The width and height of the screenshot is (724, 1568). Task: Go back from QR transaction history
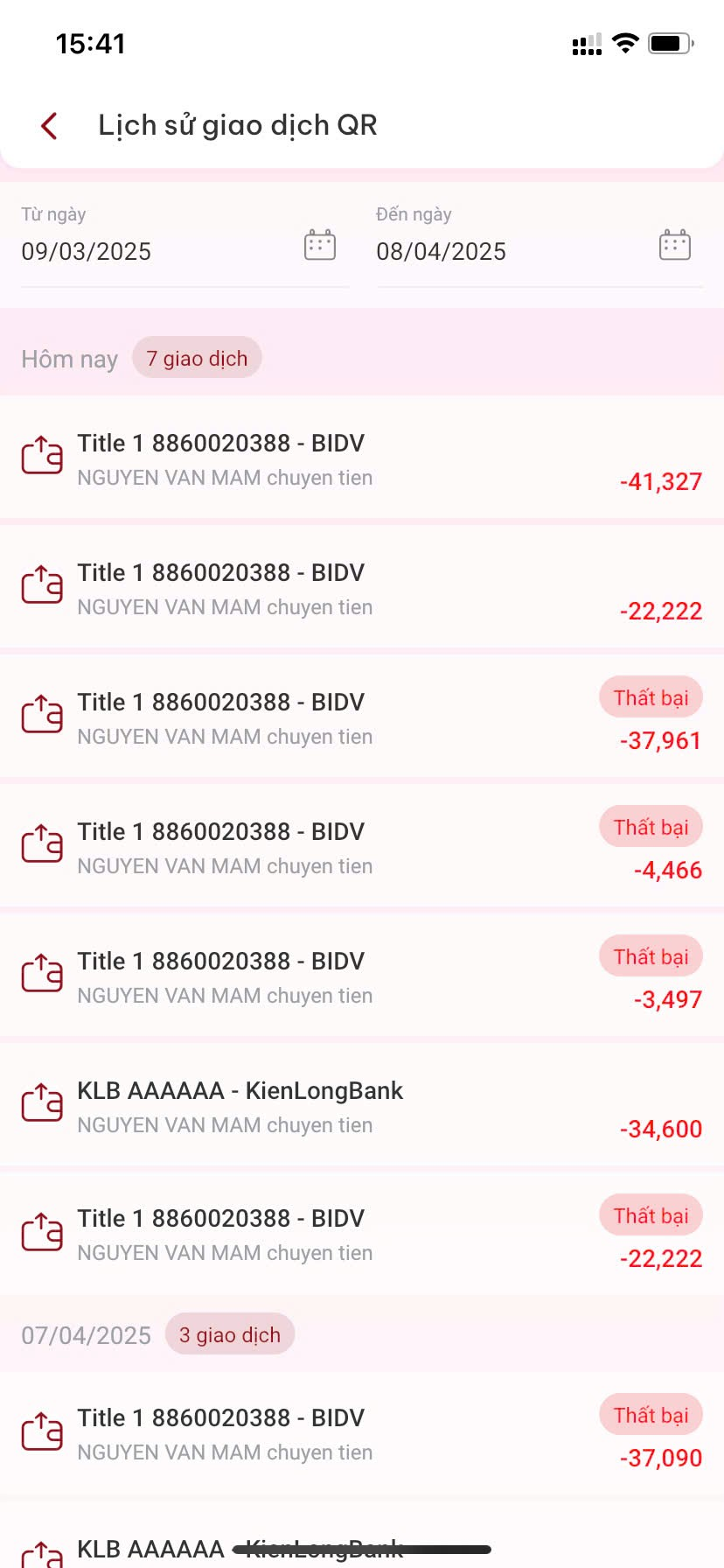[x=50, y=125]
